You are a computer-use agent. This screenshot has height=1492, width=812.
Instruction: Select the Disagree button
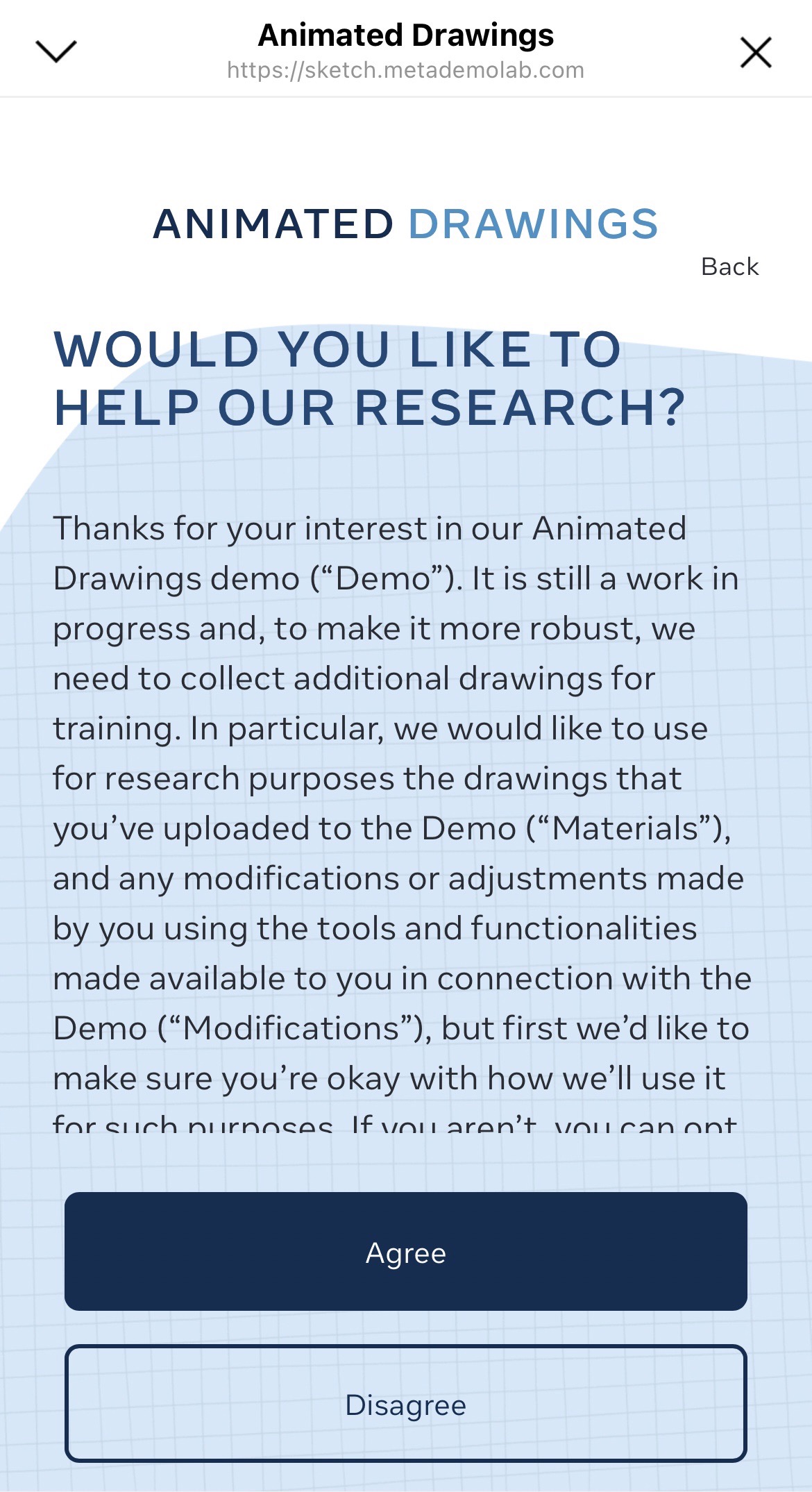pos(406,1404)
